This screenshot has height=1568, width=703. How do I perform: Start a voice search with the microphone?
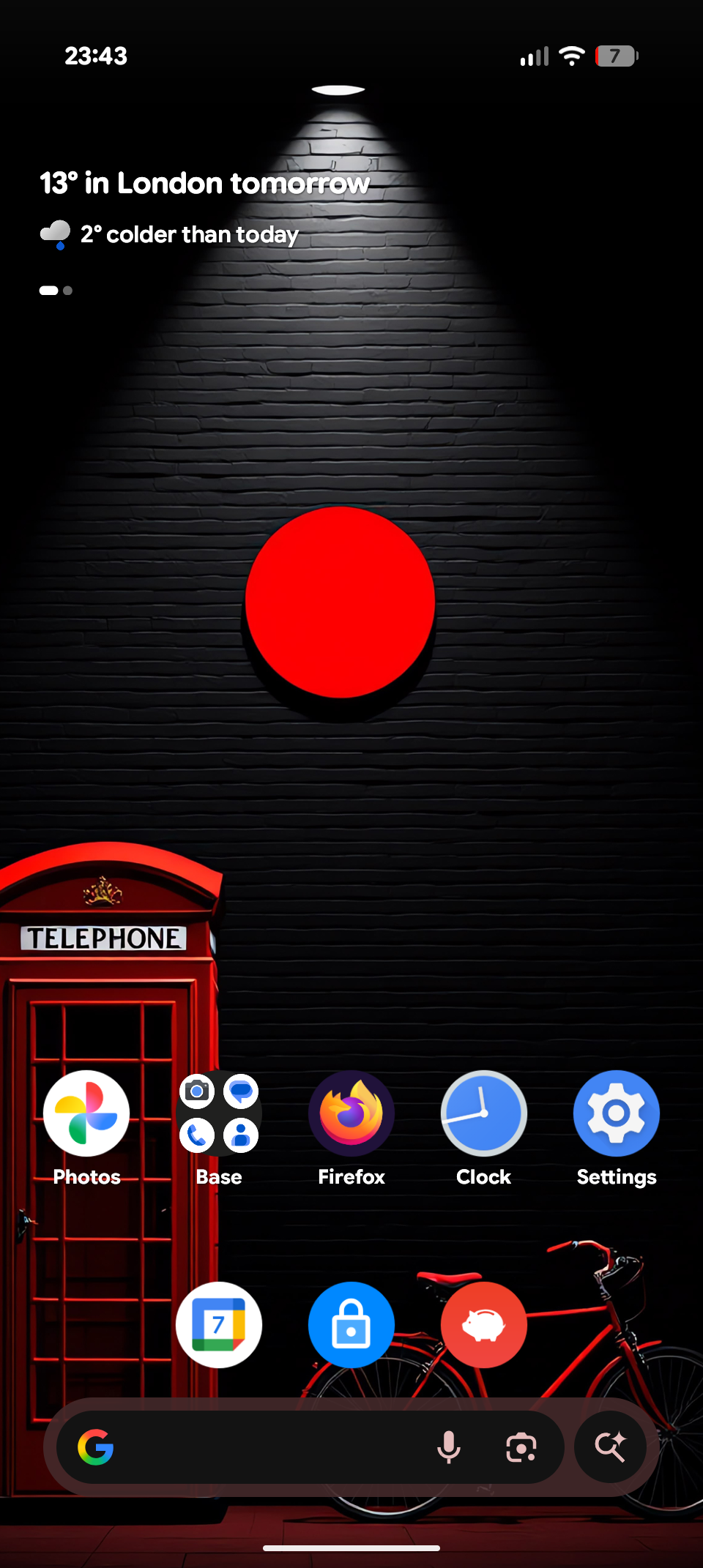449,1447
